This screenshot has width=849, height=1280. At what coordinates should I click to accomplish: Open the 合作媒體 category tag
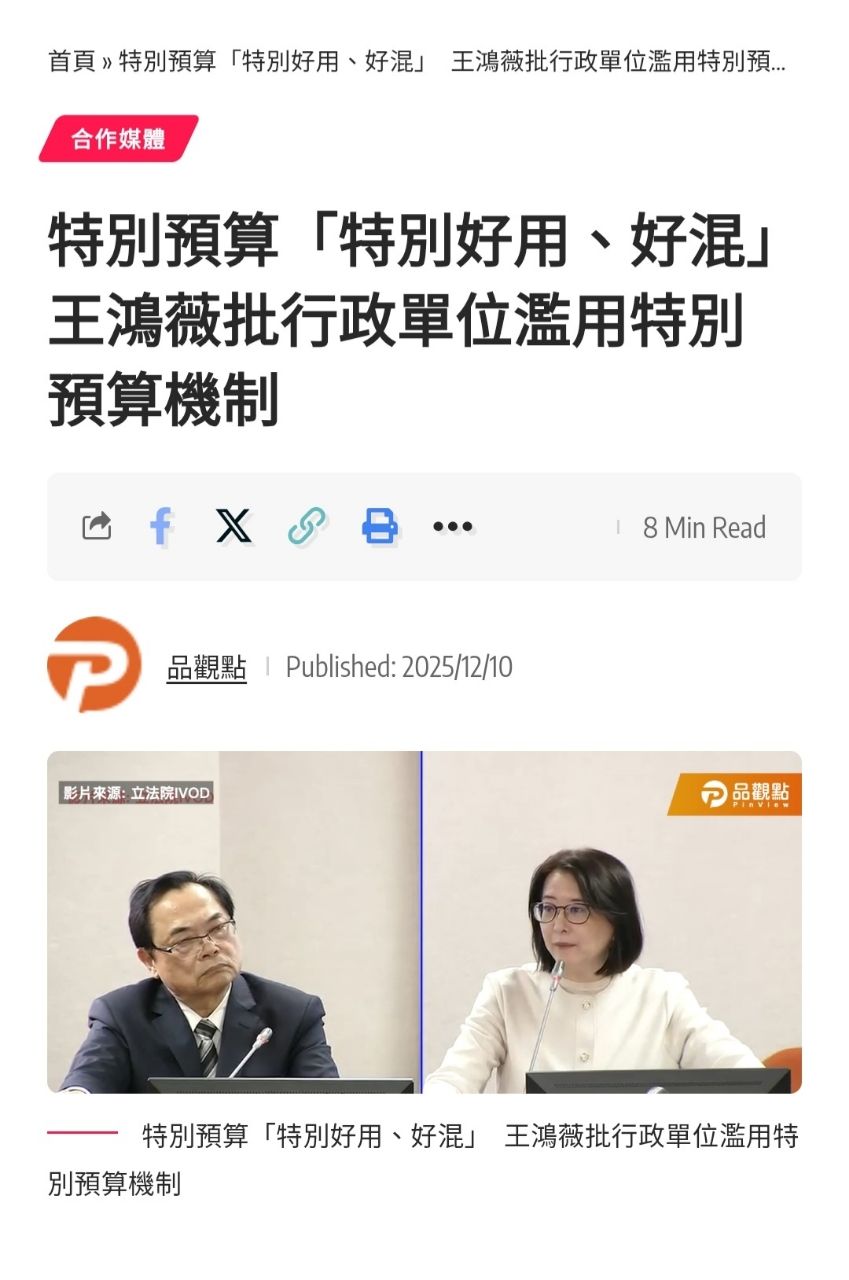[x=118, y=139]
